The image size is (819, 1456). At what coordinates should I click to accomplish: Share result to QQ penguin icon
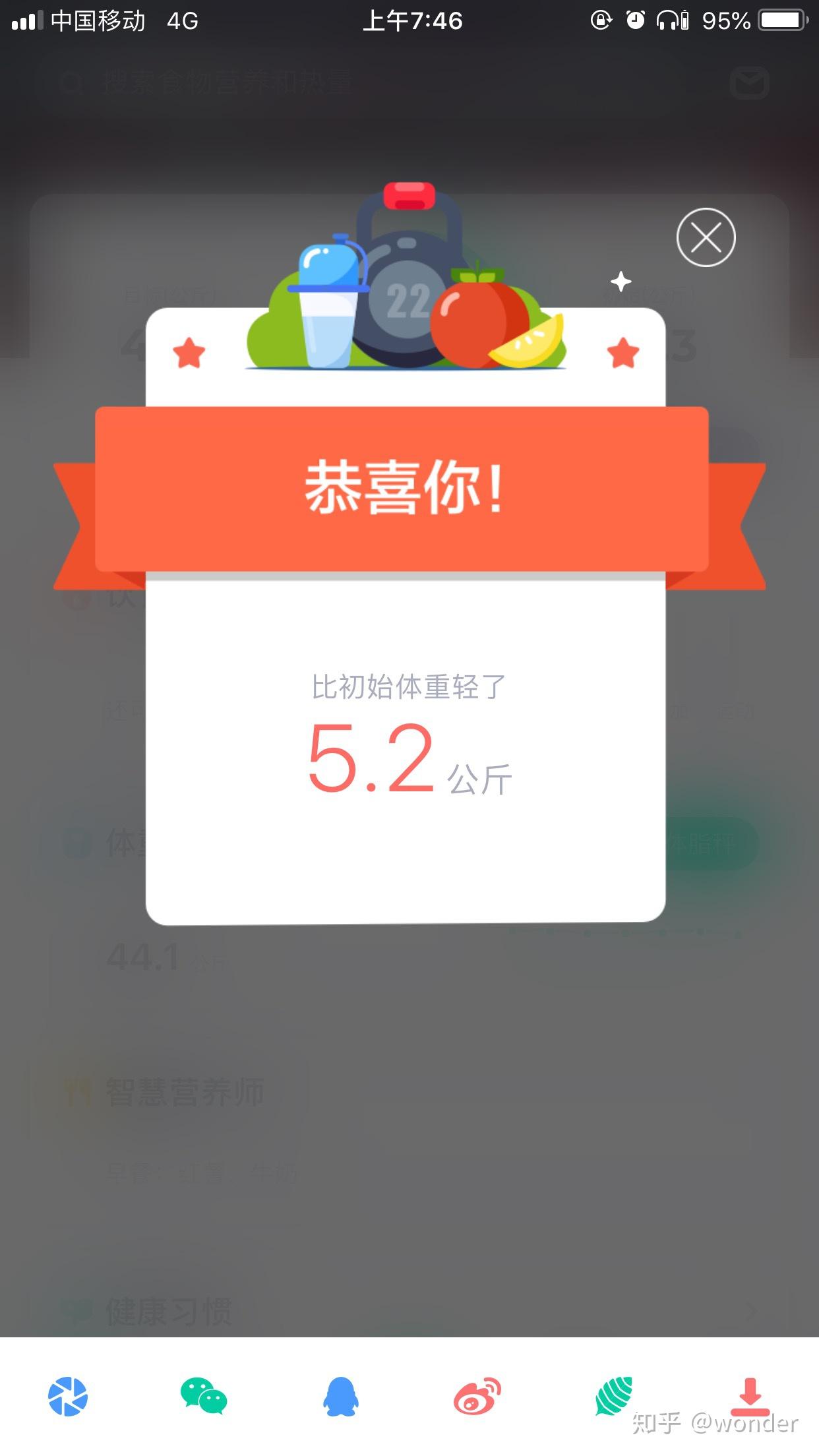click(x=341, y=1396)
